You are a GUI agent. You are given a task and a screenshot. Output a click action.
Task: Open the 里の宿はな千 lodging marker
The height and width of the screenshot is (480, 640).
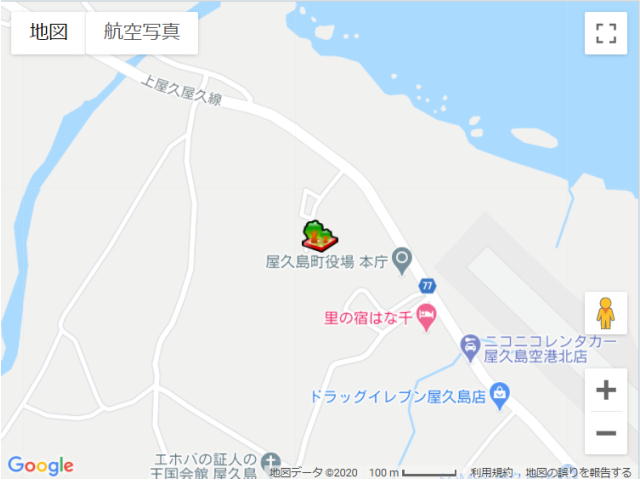(x=427, y=317)
